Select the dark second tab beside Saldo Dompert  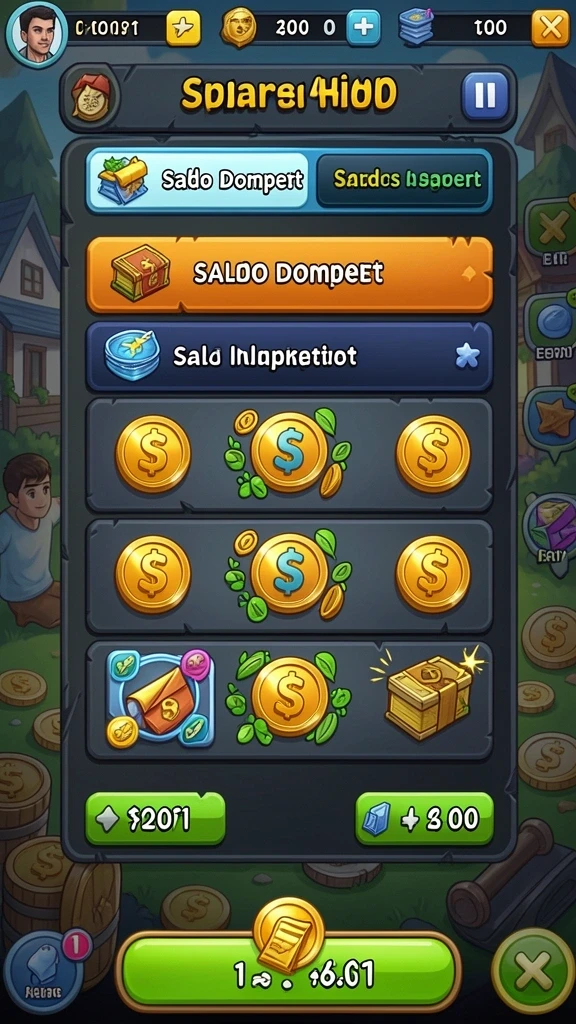[404, 180]
